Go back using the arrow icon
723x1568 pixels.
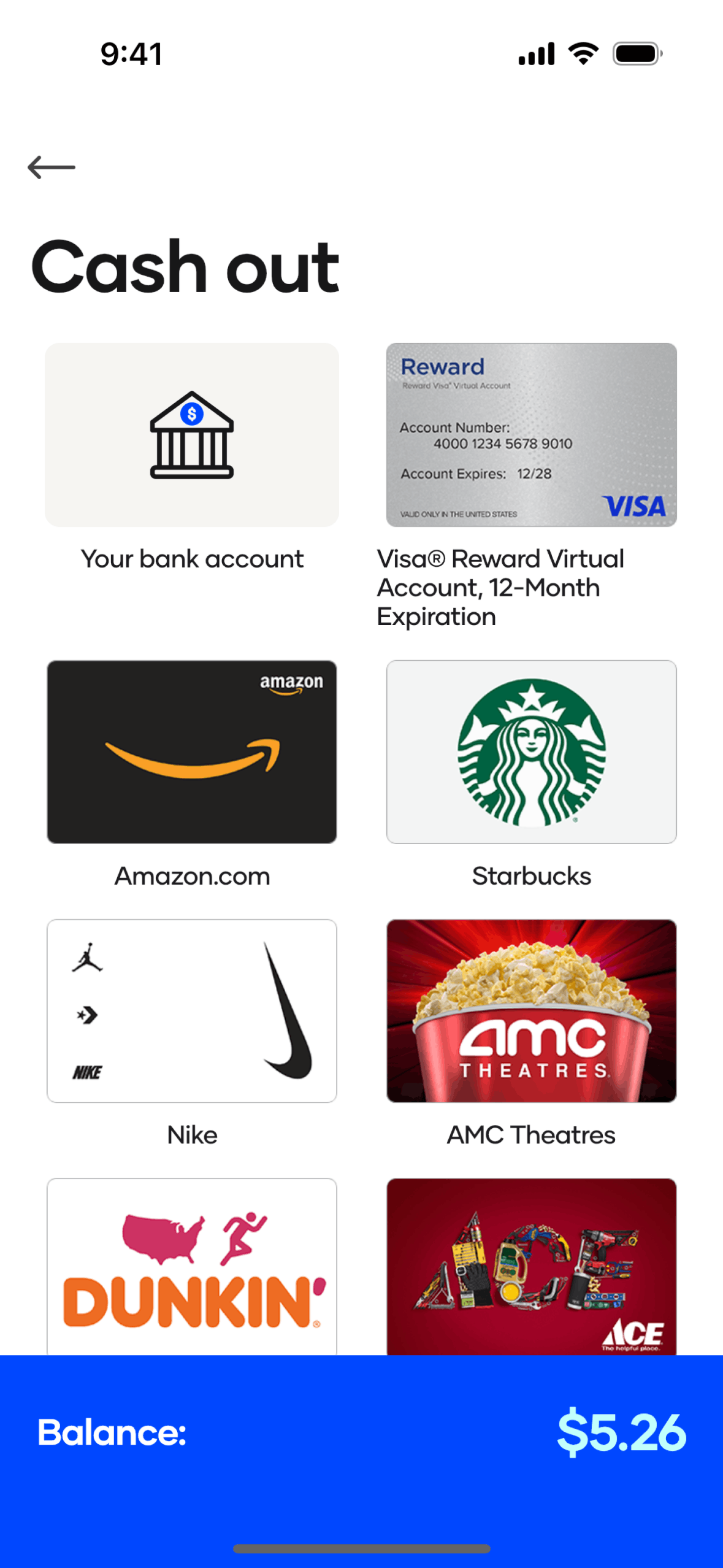[x=52, y=167]
